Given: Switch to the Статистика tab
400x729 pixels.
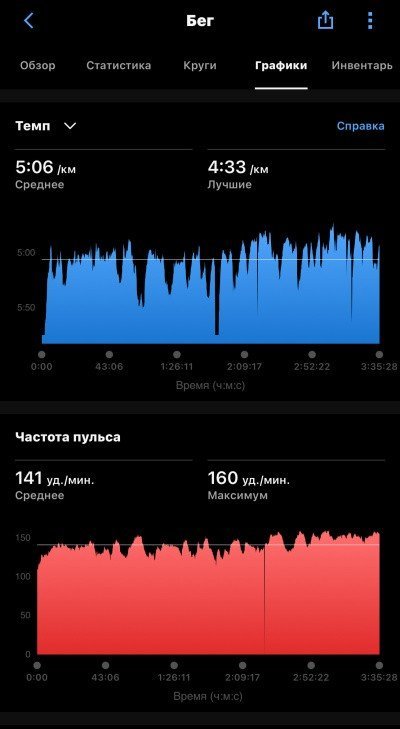Looking at the screenshot, I should click(x=119, y=66).
